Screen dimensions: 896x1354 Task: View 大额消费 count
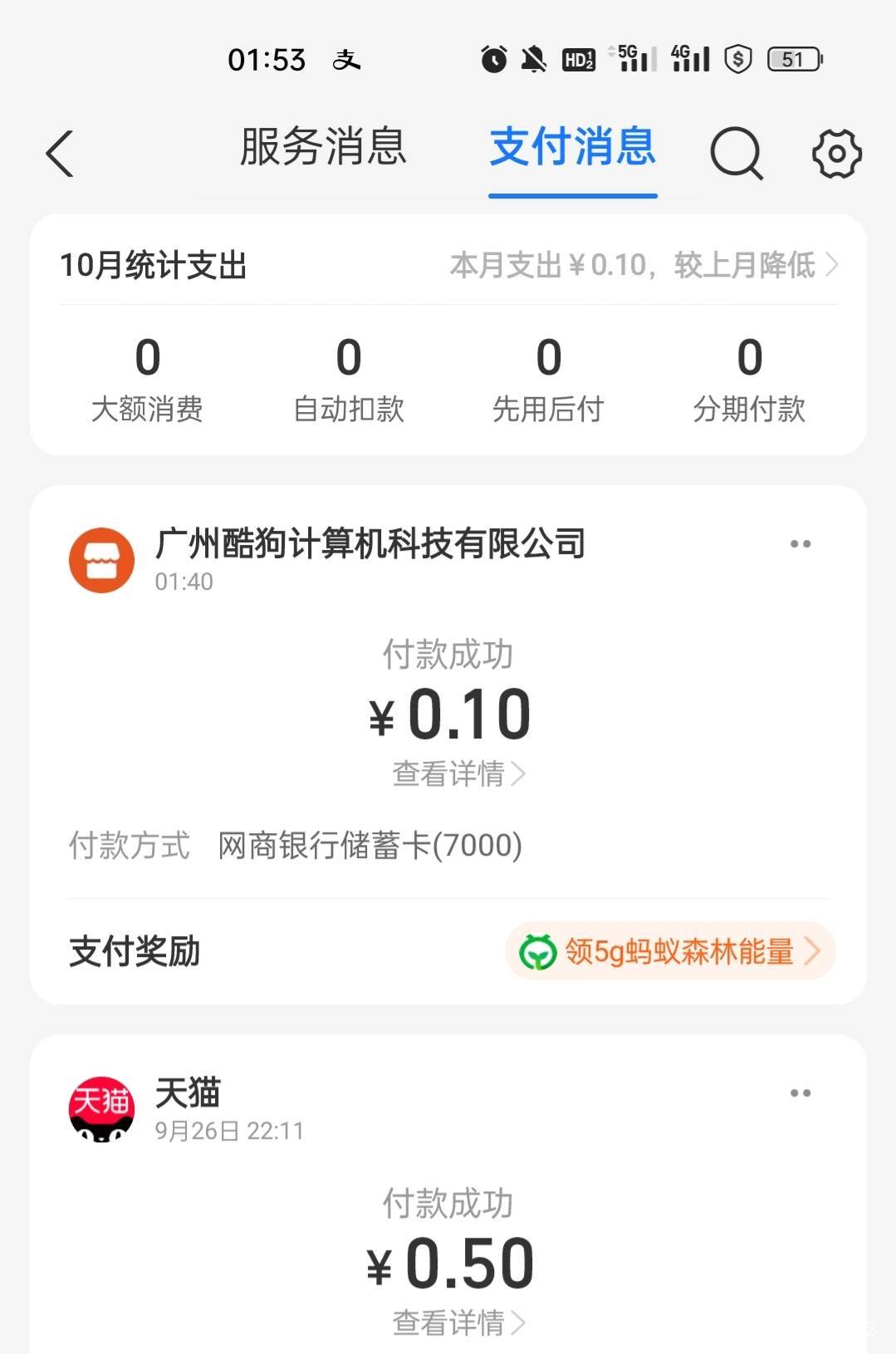click(147, 380)
